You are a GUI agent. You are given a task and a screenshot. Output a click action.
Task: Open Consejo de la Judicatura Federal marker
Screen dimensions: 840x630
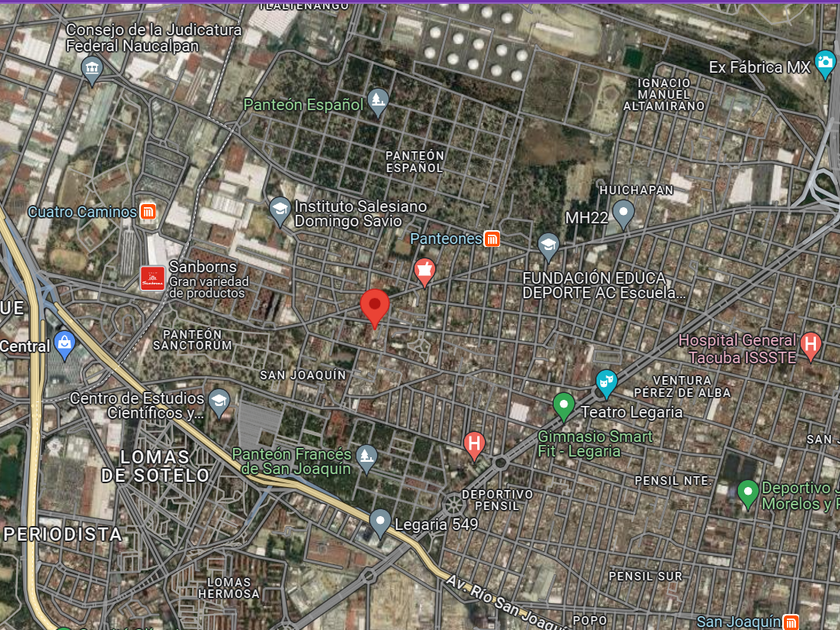(x=92, y=70)
